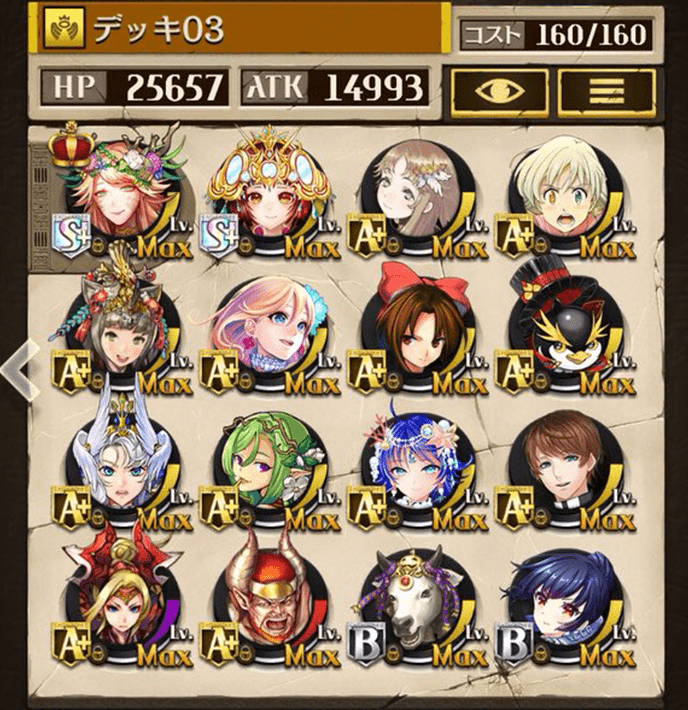
Task: Tap the デッキ03 deck name bar
Action: click(x=240, y=30)
